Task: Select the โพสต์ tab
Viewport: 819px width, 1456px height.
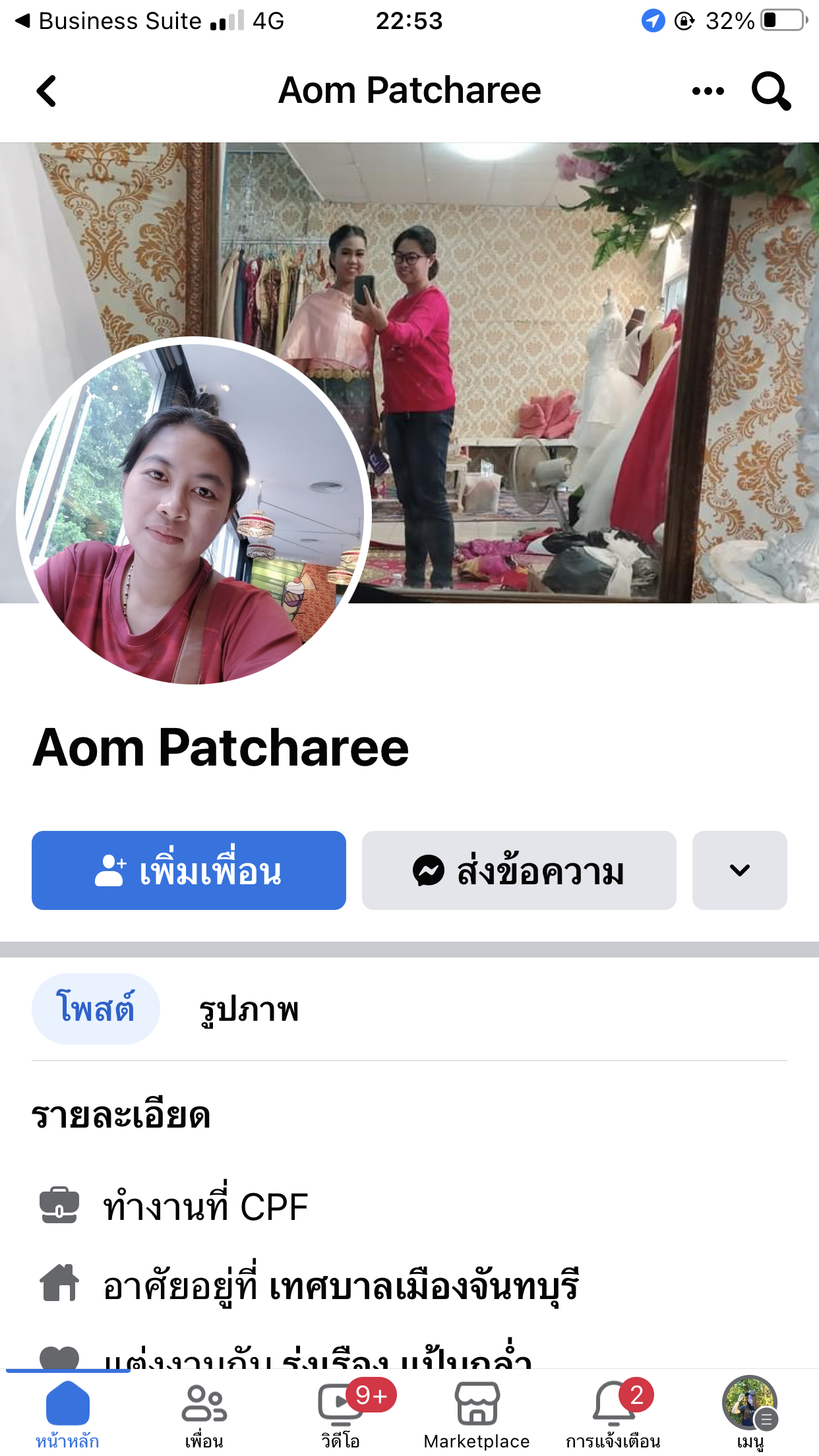Action: [96, 1008]
